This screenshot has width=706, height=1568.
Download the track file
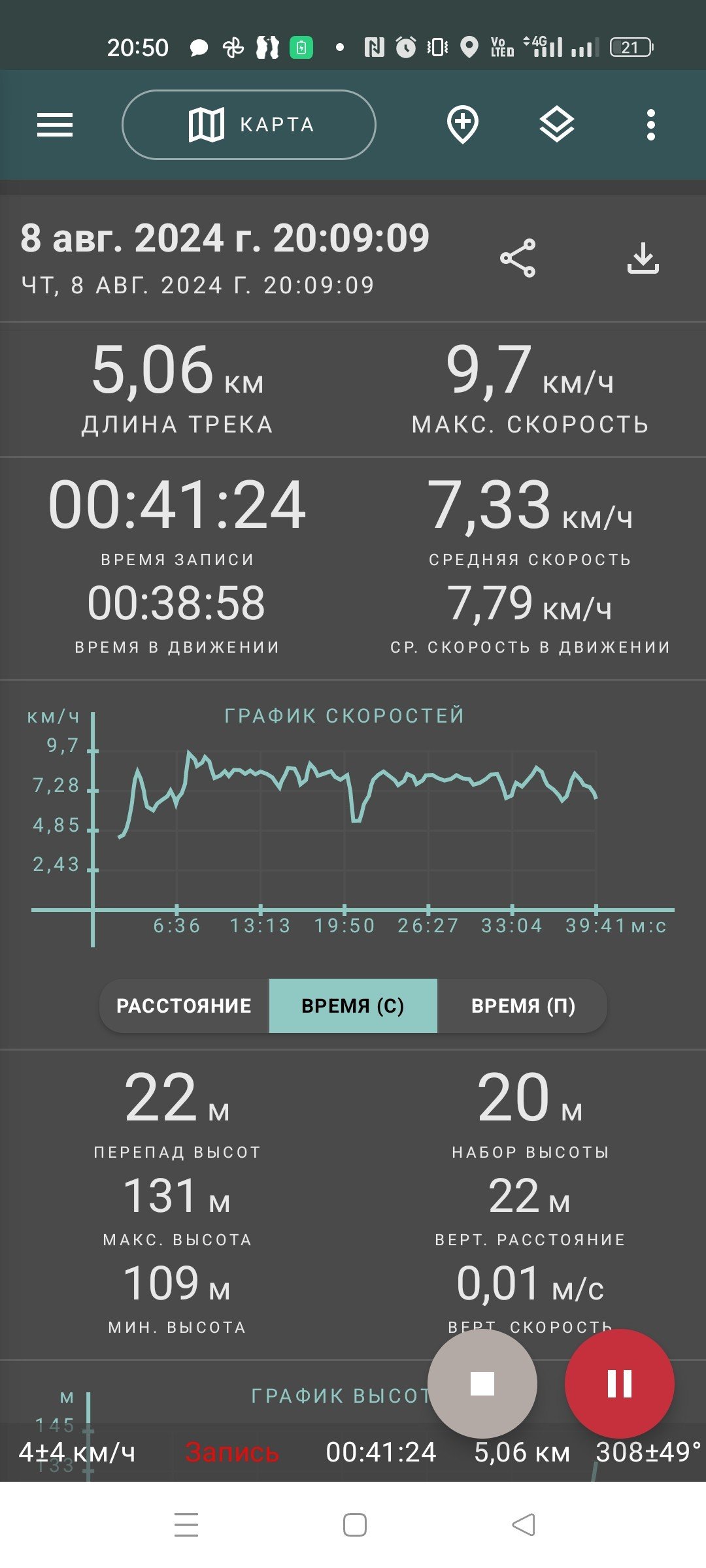tap(643, 258)
